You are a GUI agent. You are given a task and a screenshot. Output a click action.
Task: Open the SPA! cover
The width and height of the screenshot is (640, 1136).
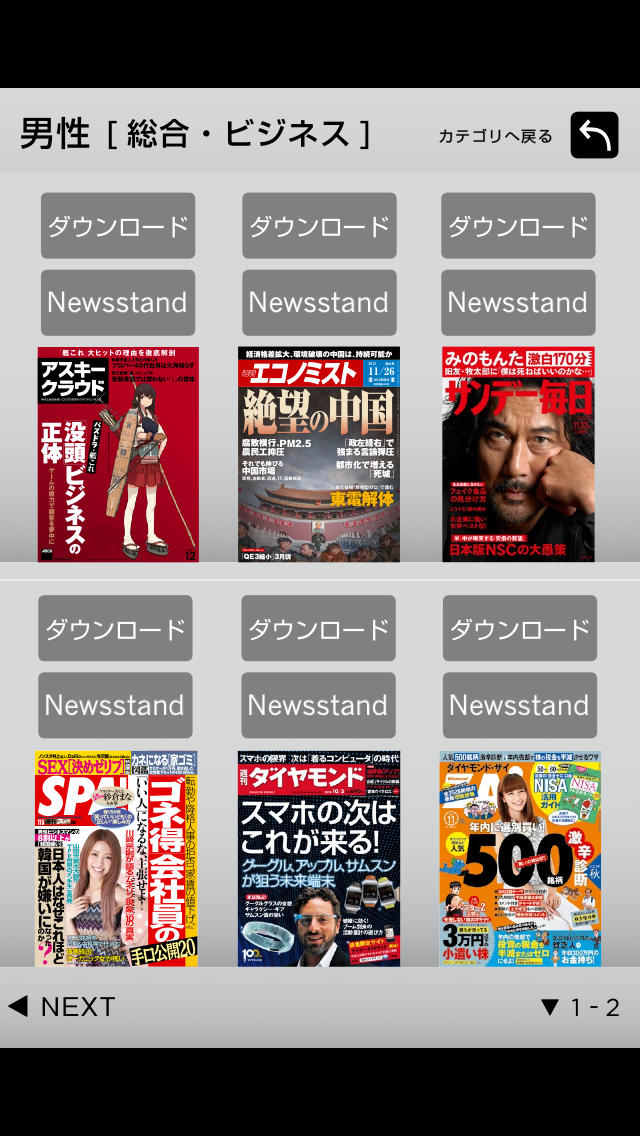click(116, 858)
